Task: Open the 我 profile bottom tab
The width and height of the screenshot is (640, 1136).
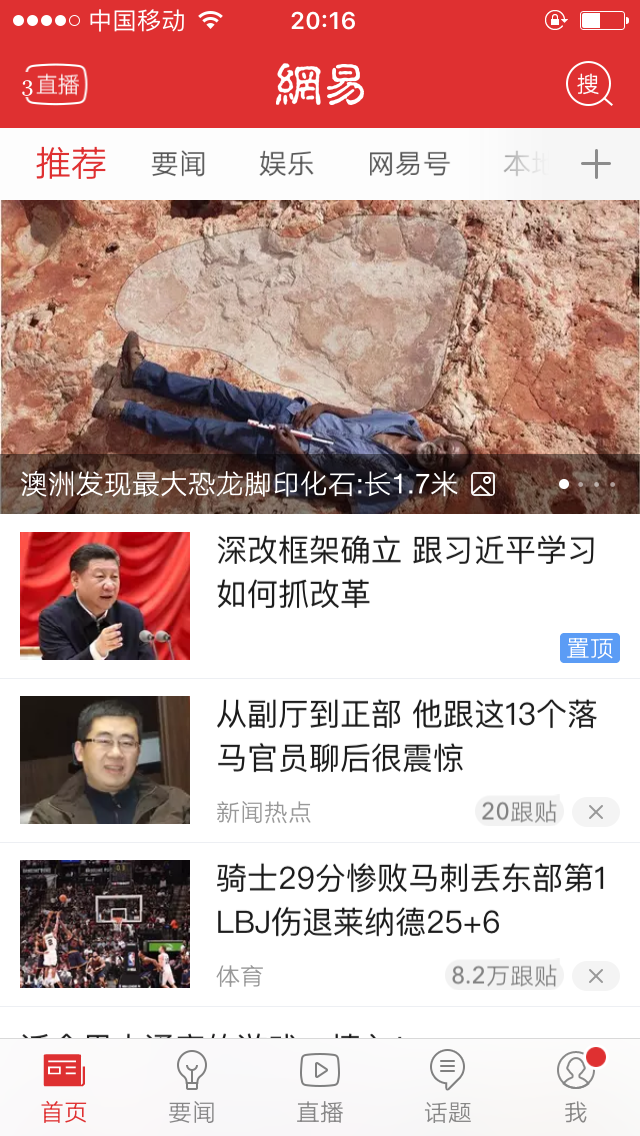Action: [x=575, y=1088]
